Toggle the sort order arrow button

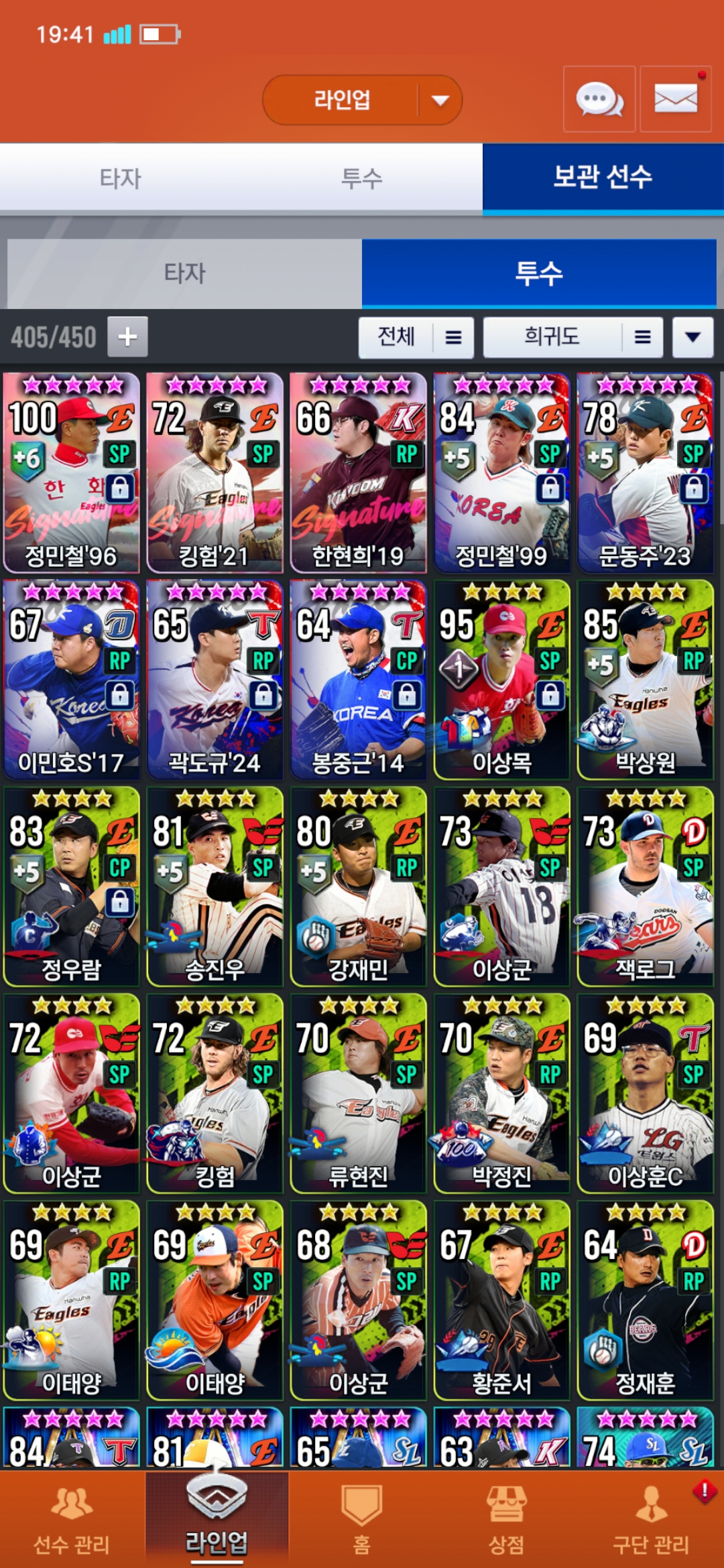pos(692,337)
